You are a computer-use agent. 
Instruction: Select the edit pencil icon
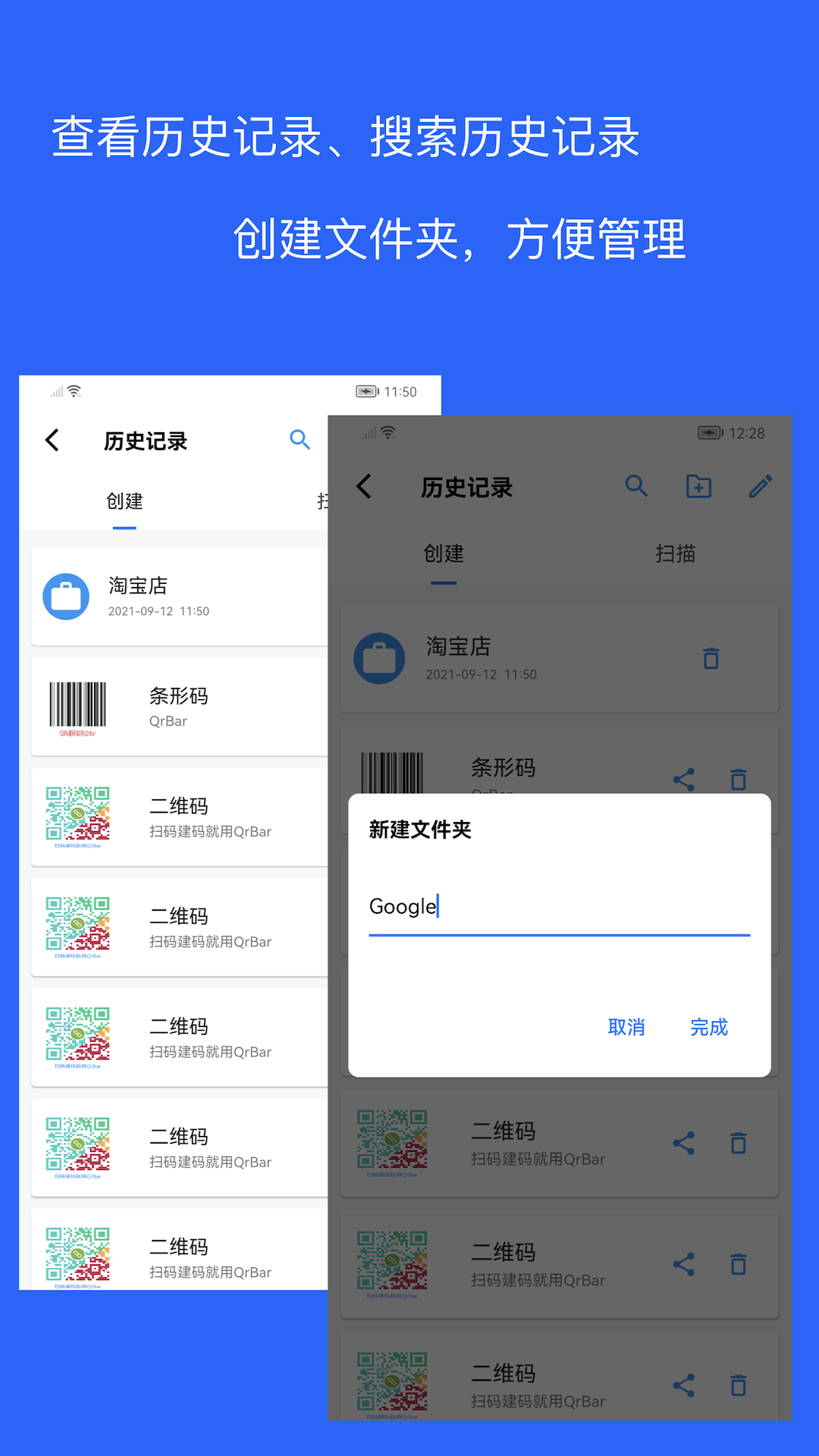click(761, 486)
